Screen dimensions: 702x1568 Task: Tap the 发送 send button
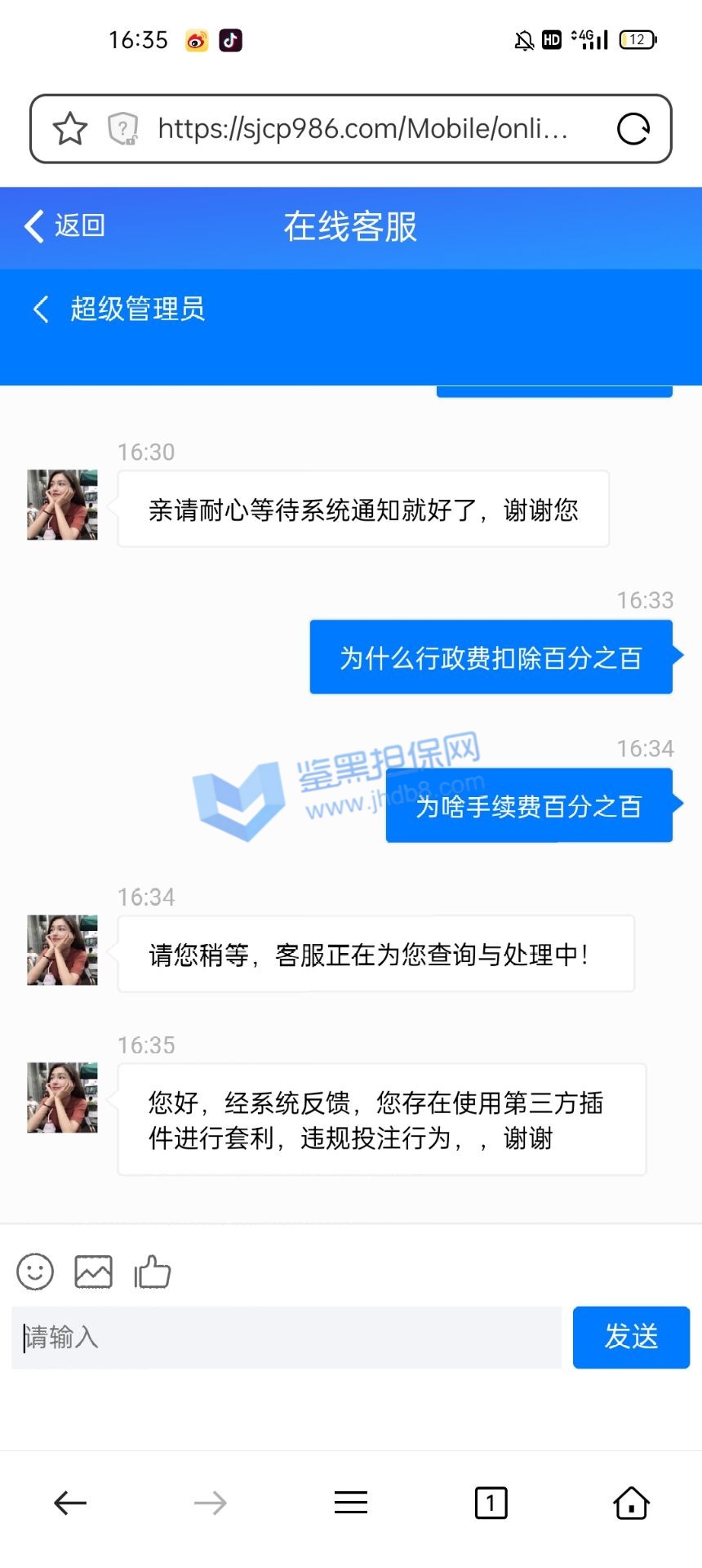pyautogui.click(x=631, y=1337)
